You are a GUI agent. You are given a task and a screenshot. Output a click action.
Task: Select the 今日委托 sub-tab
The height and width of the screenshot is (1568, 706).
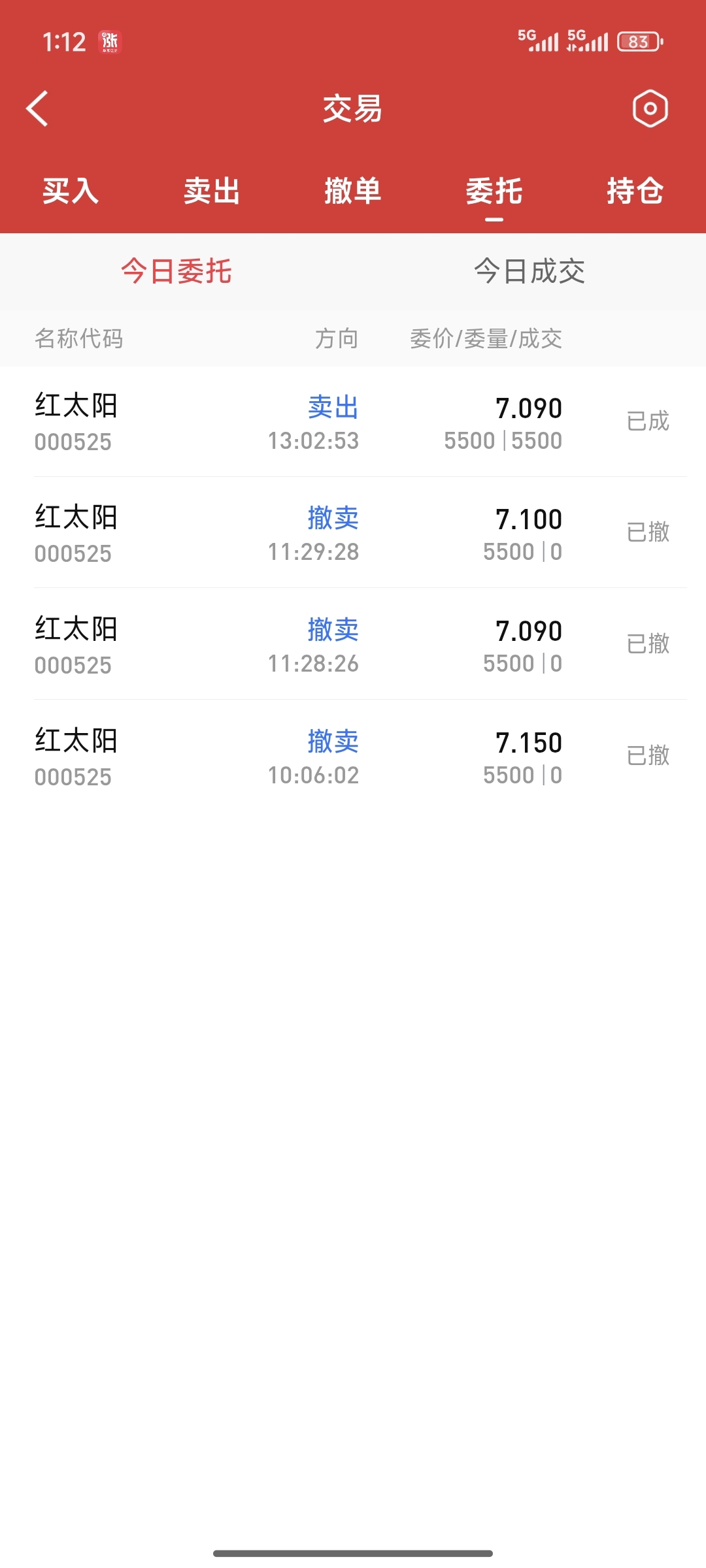[x=176, y=271]
